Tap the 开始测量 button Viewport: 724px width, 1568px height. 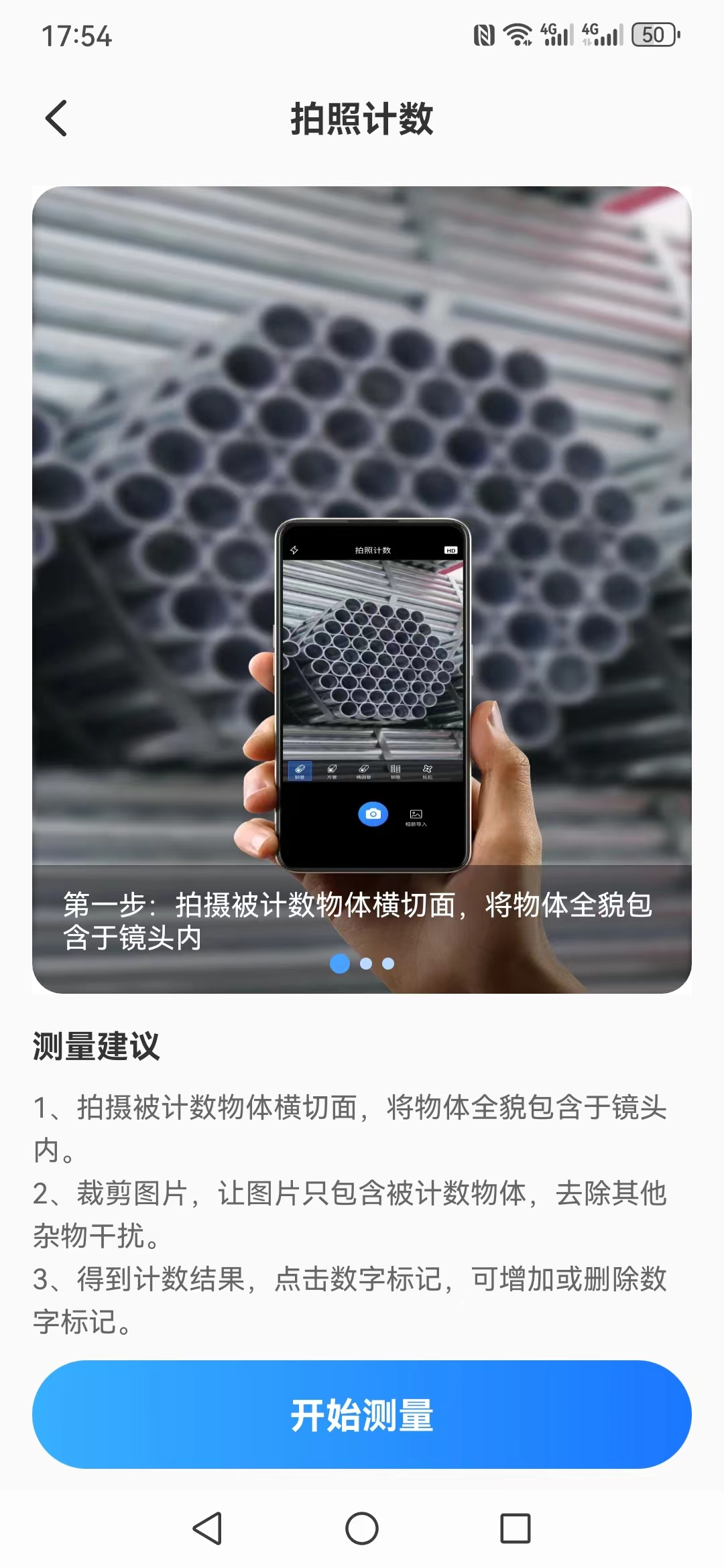point(362,1415)
